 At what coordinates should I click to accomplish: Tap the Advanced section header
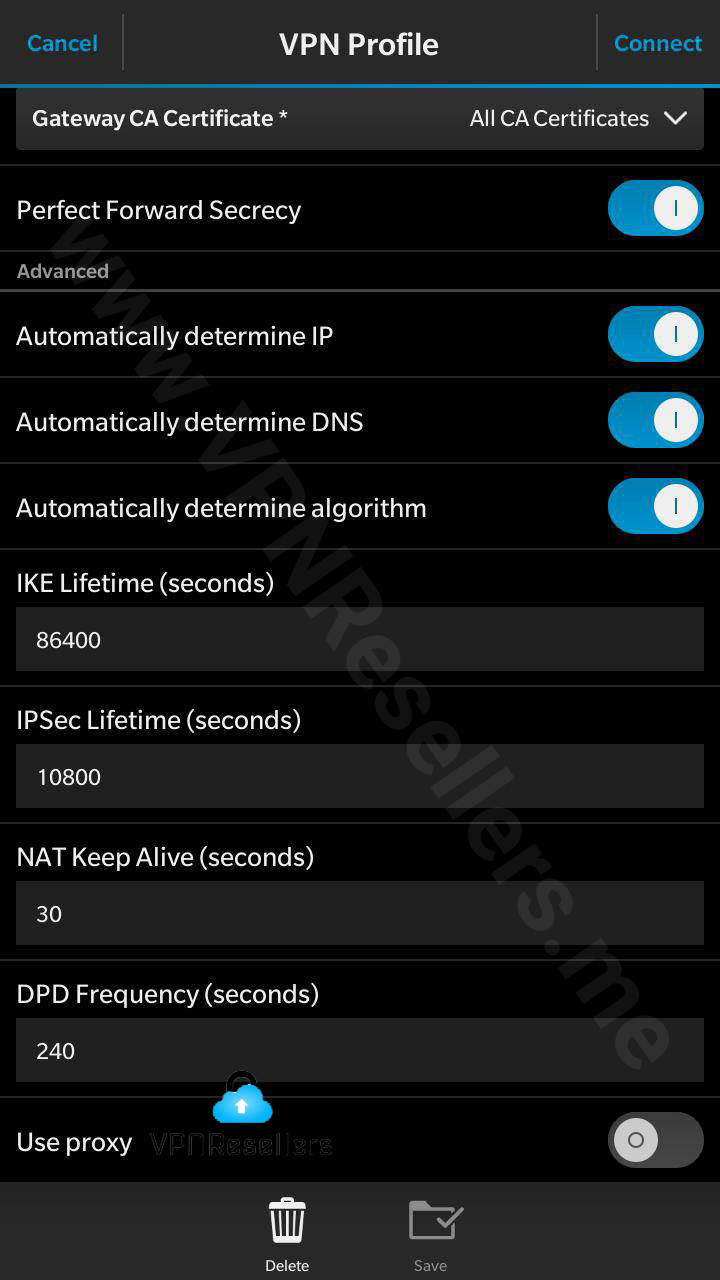tap(62, 270)
